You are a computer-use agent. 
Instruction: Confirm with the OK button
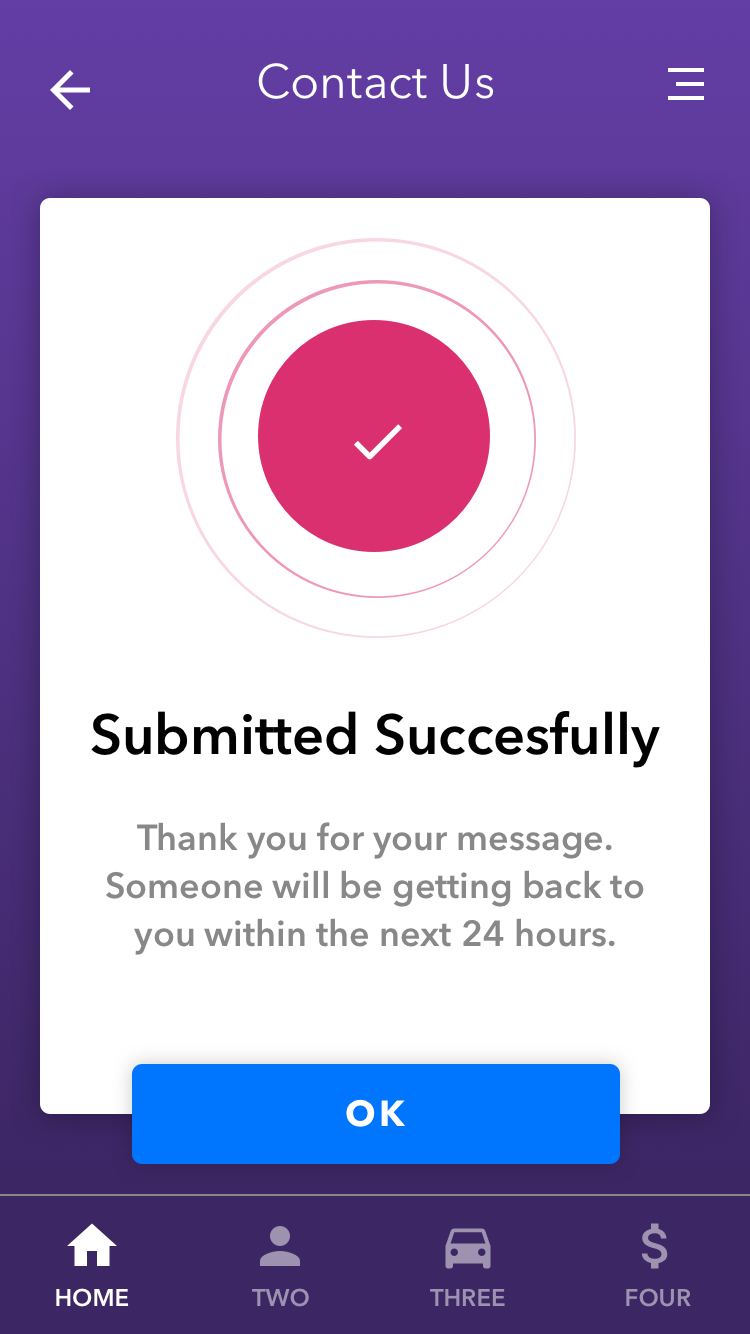click(x=375, y=1113)
